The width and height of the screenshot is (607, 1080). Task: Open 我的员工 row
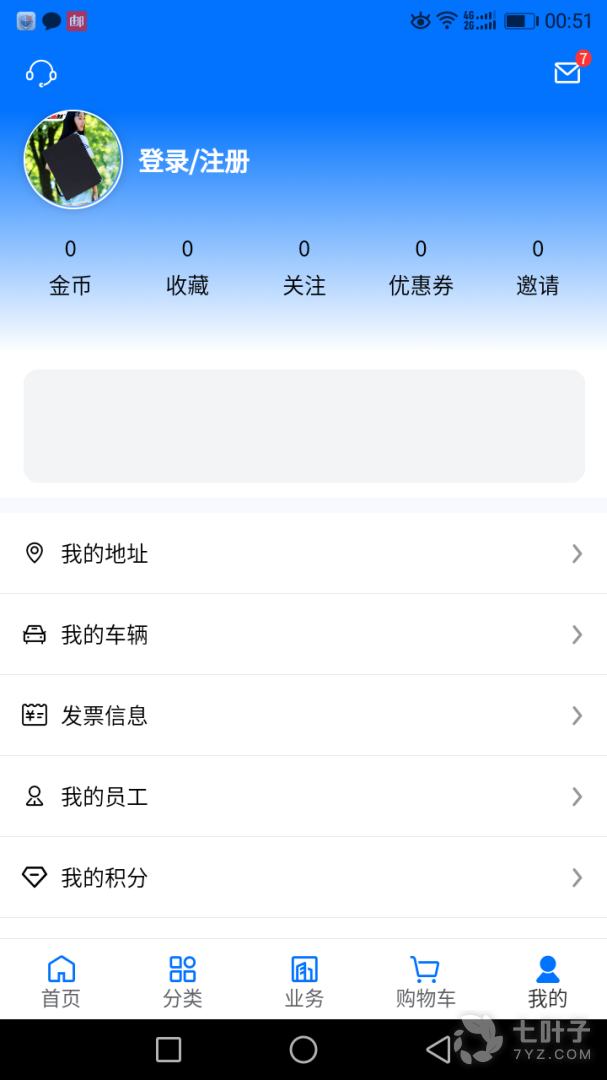[x=303, y=796]
